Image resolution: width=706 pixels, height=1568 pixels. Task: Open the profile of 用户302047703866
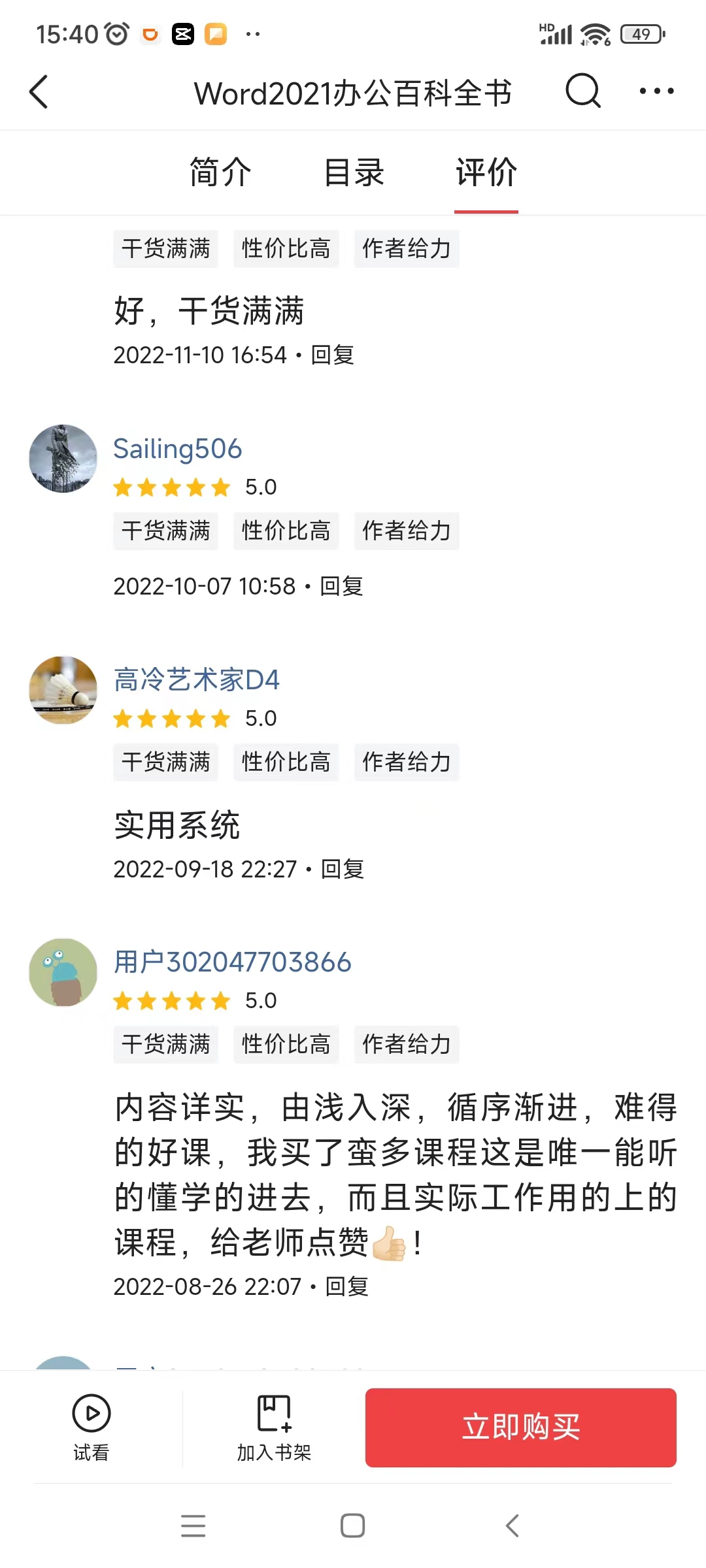coord(232,962)
